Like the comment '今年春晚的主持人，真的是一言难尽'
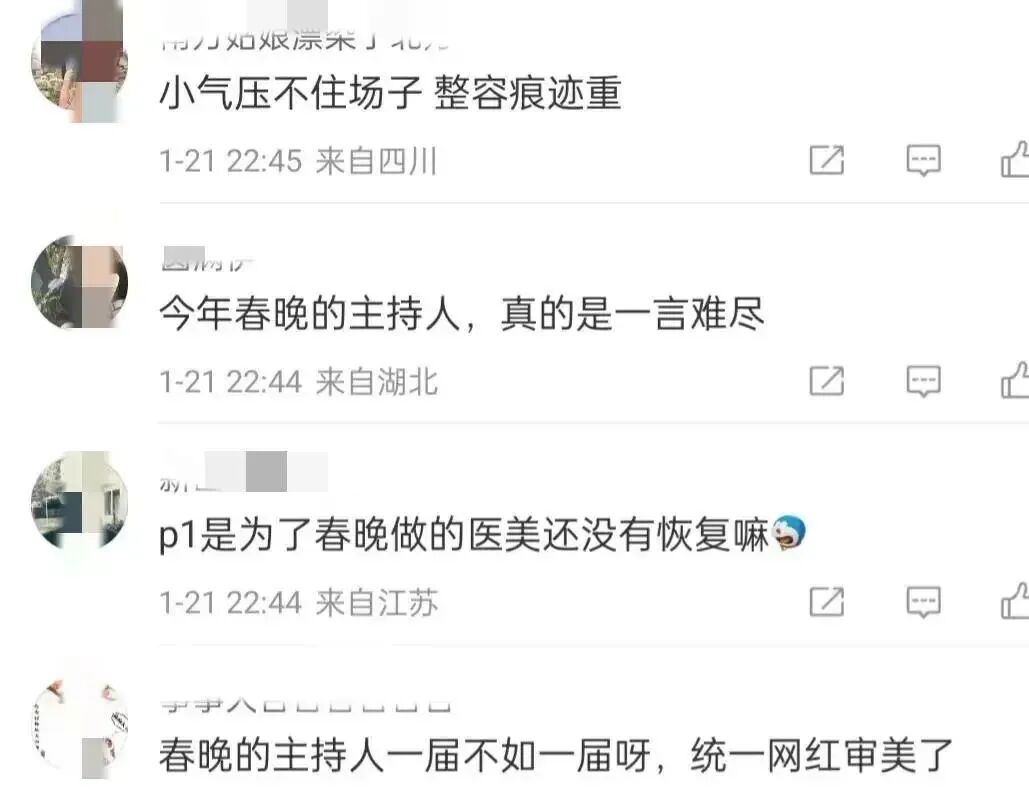1029x789 pixels. point(1014,380)
